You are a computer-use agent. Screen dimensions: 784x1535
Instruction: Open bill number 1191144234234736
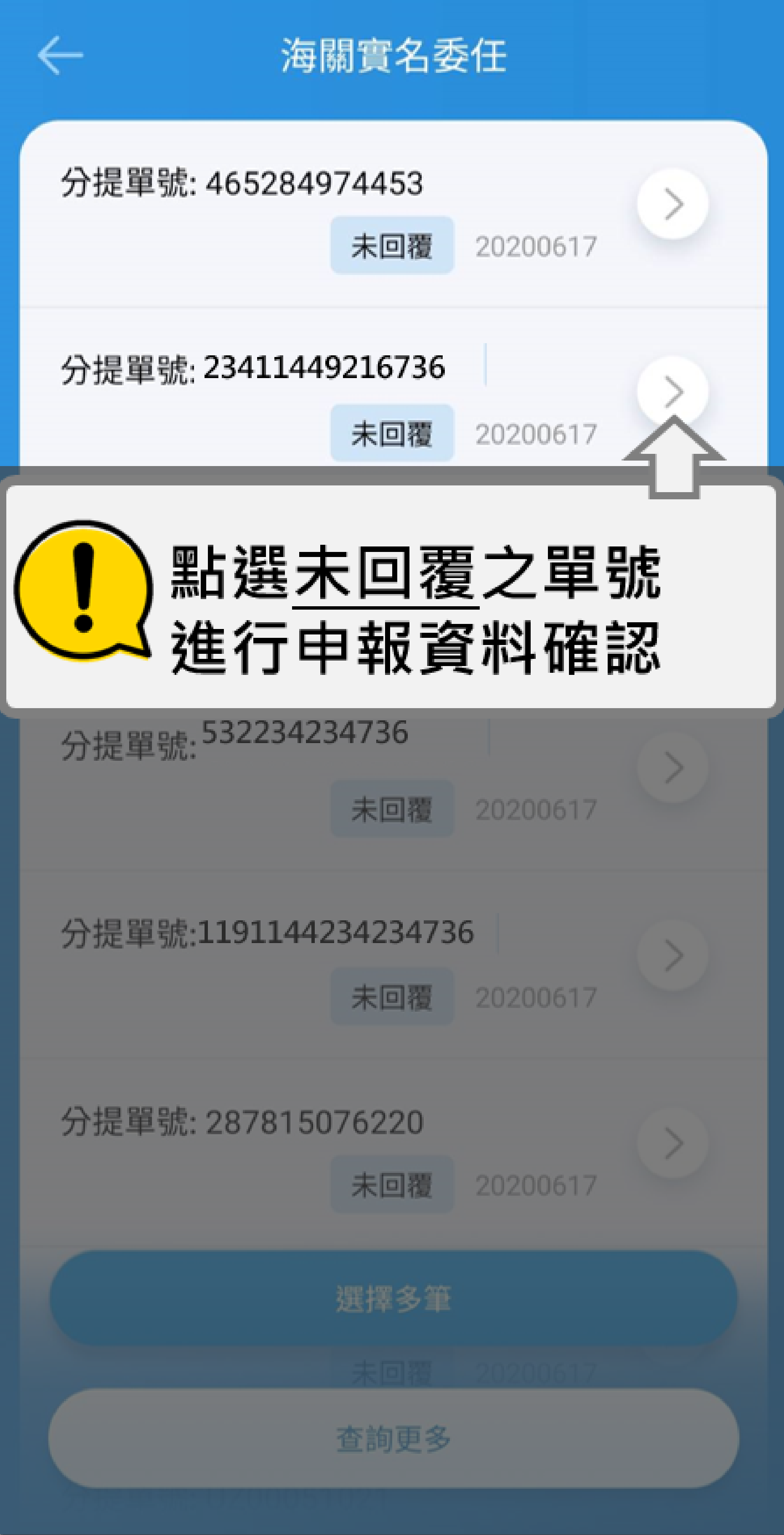click(672, 955)
